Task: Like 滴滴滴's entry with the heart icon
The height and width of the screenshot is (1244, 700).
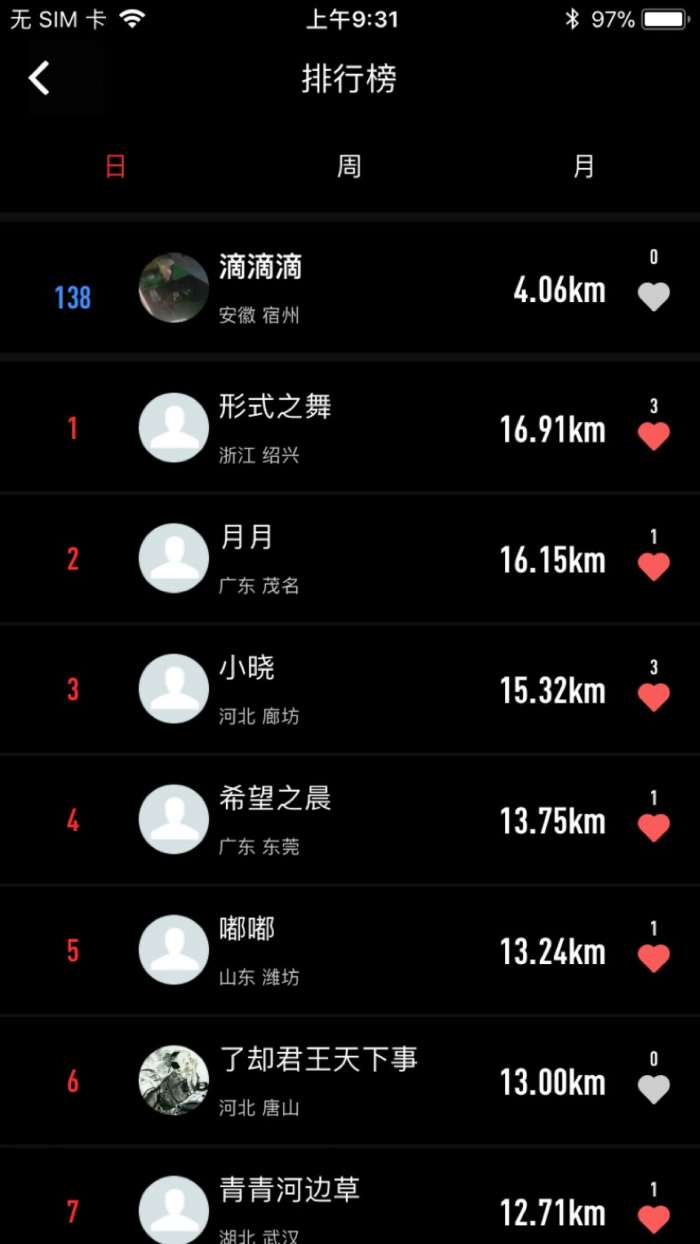Action: [x=653, y=296]
